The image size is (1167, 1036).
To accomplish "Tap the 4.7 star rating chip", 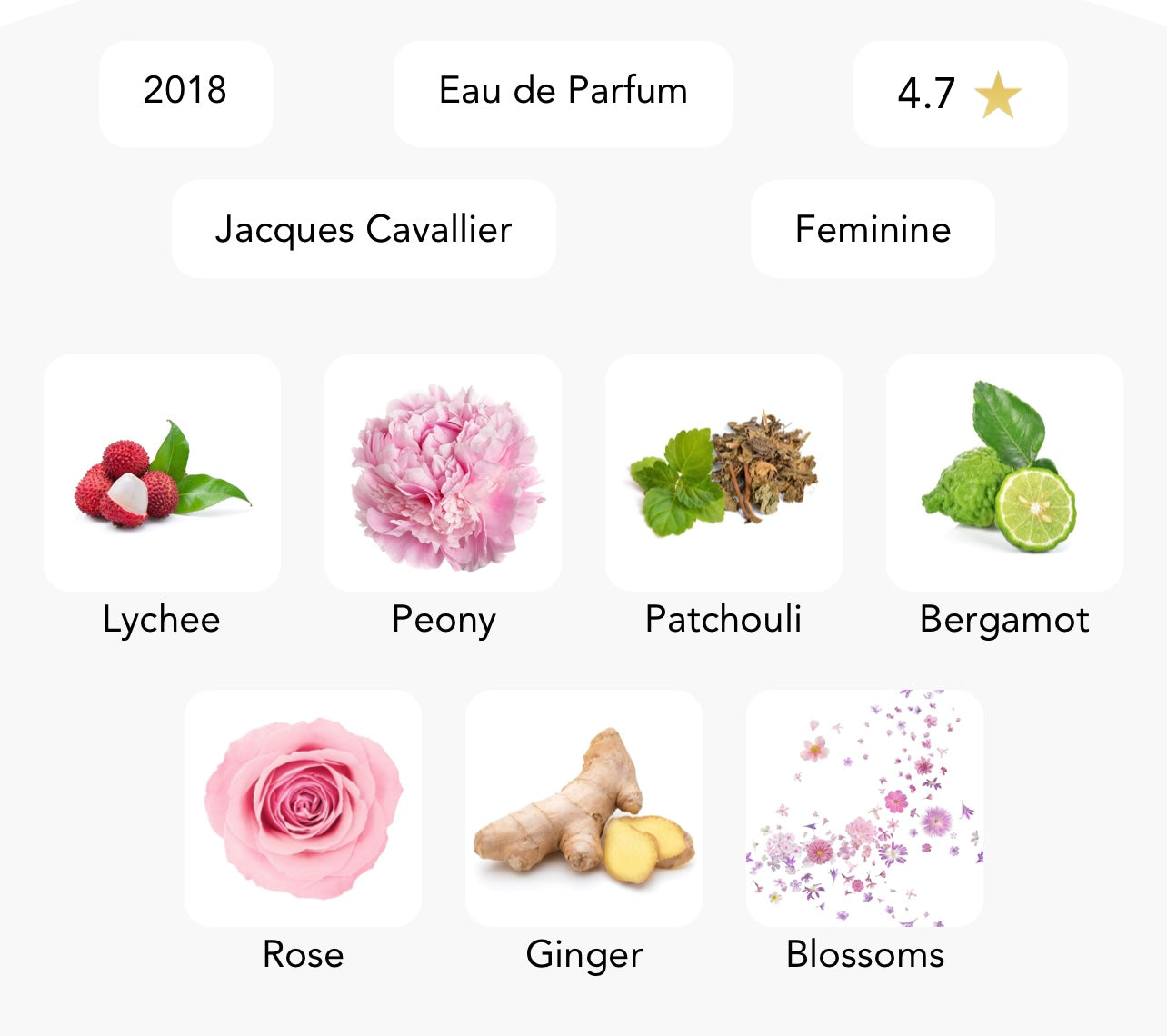I will click(960, 94).
